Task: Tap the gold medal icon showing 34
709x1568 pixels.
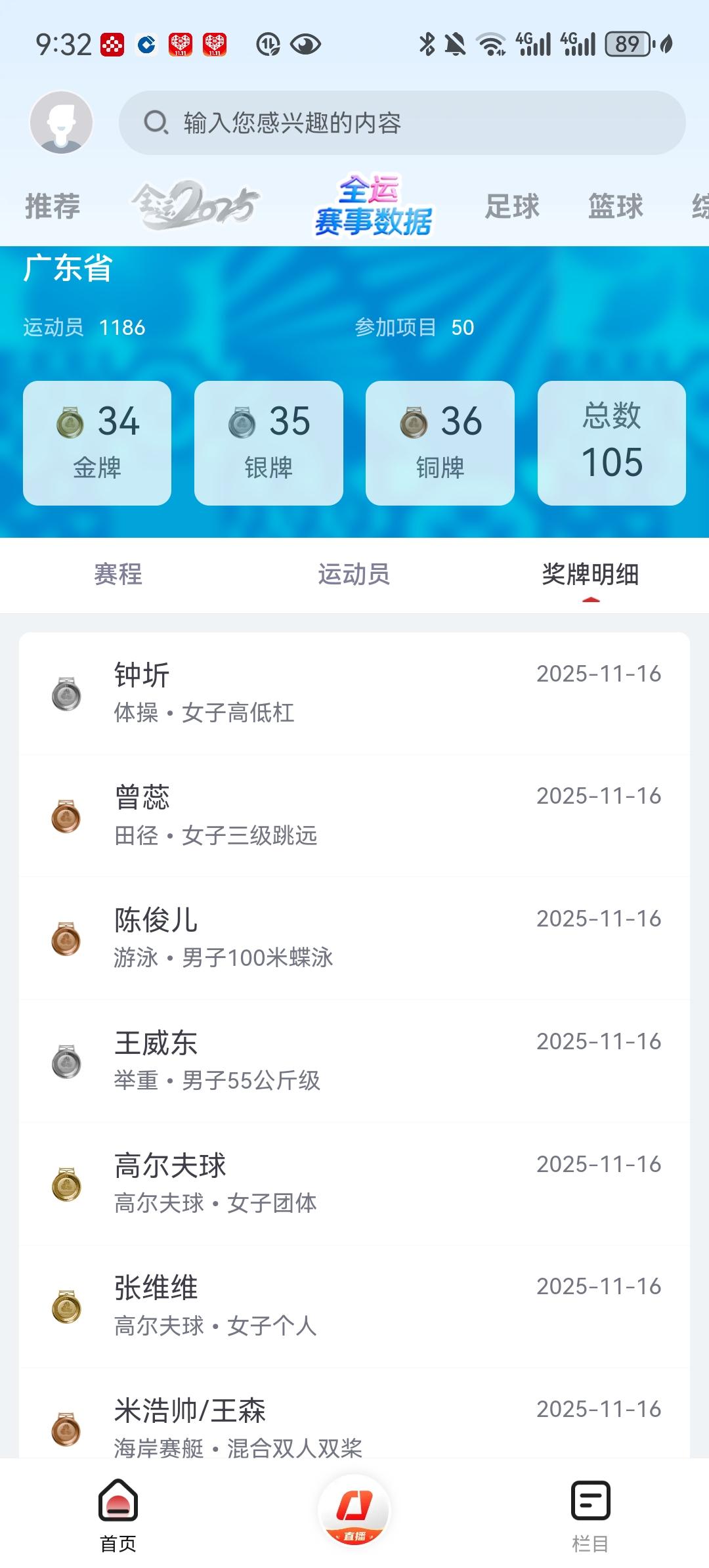Action: pyautogui.click(x=68, y=424)
